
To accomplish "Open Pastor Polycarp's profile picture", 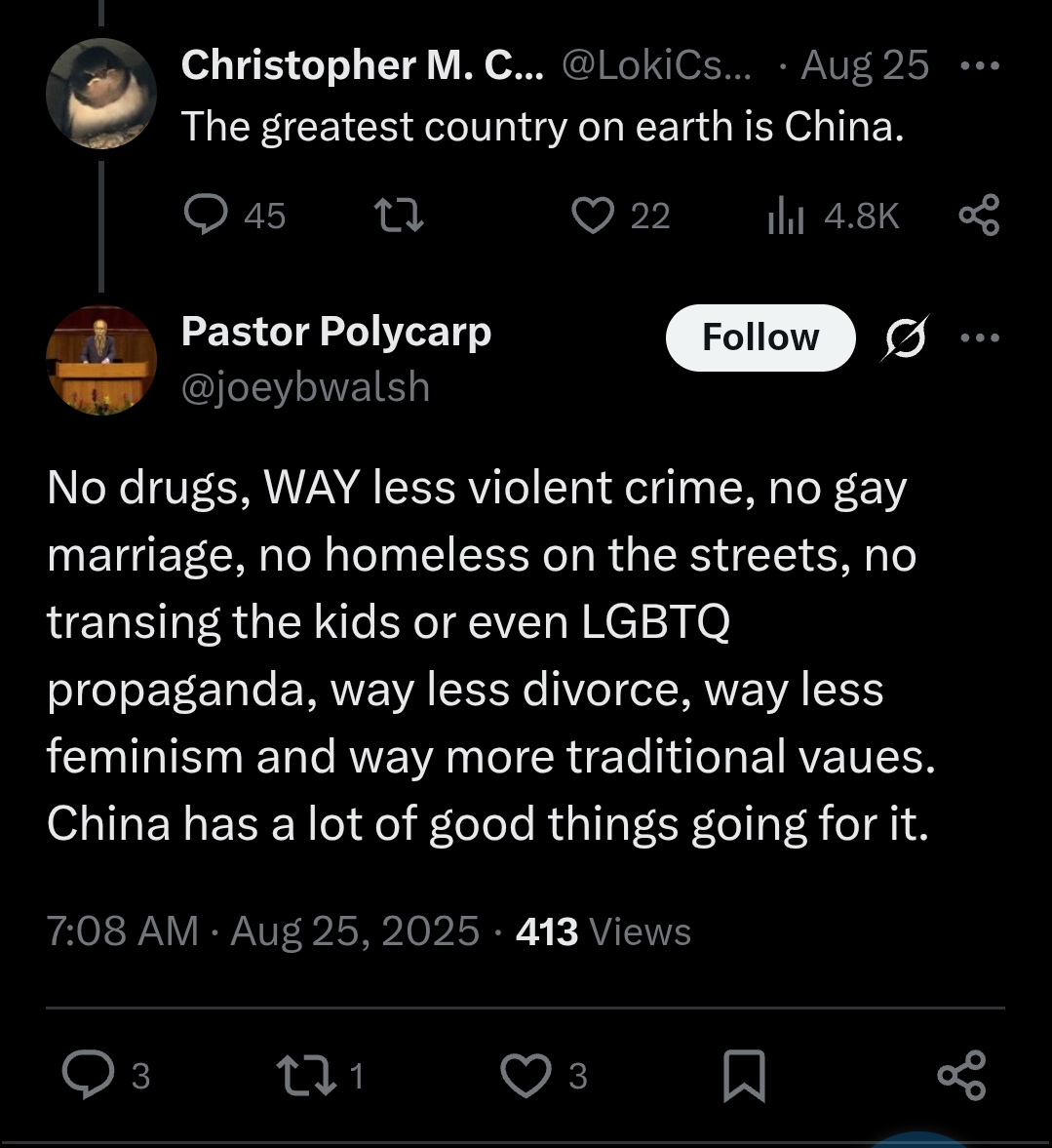I will point(100,360).
